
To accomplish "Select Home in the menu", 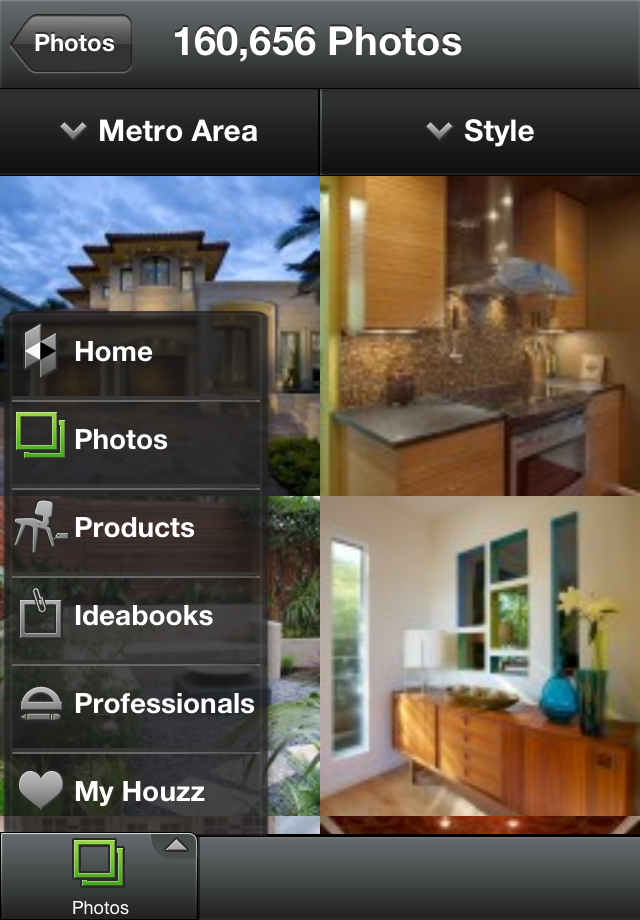I will point(137,352).
